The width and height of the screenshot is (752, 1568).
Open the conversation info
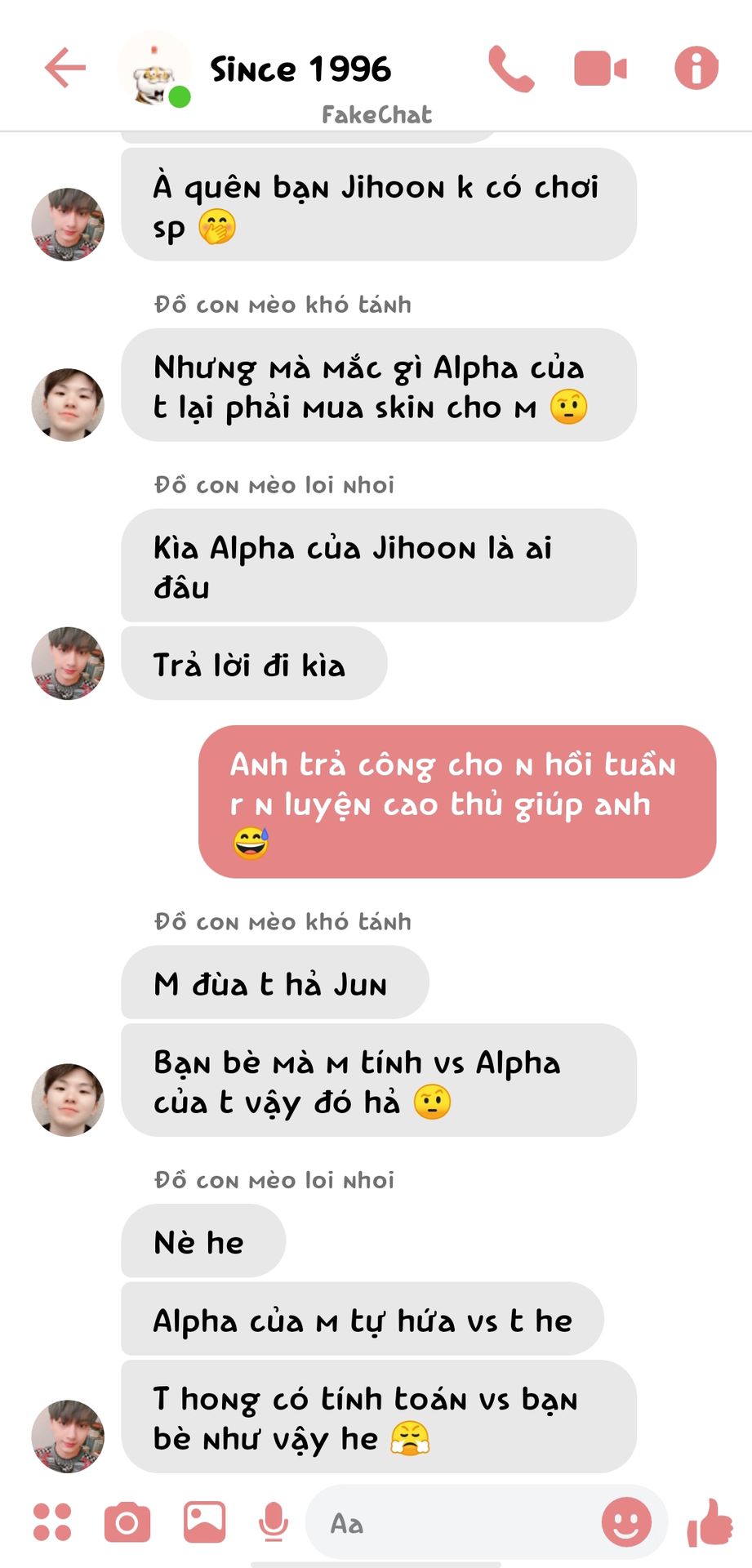[x=696, y=68]
